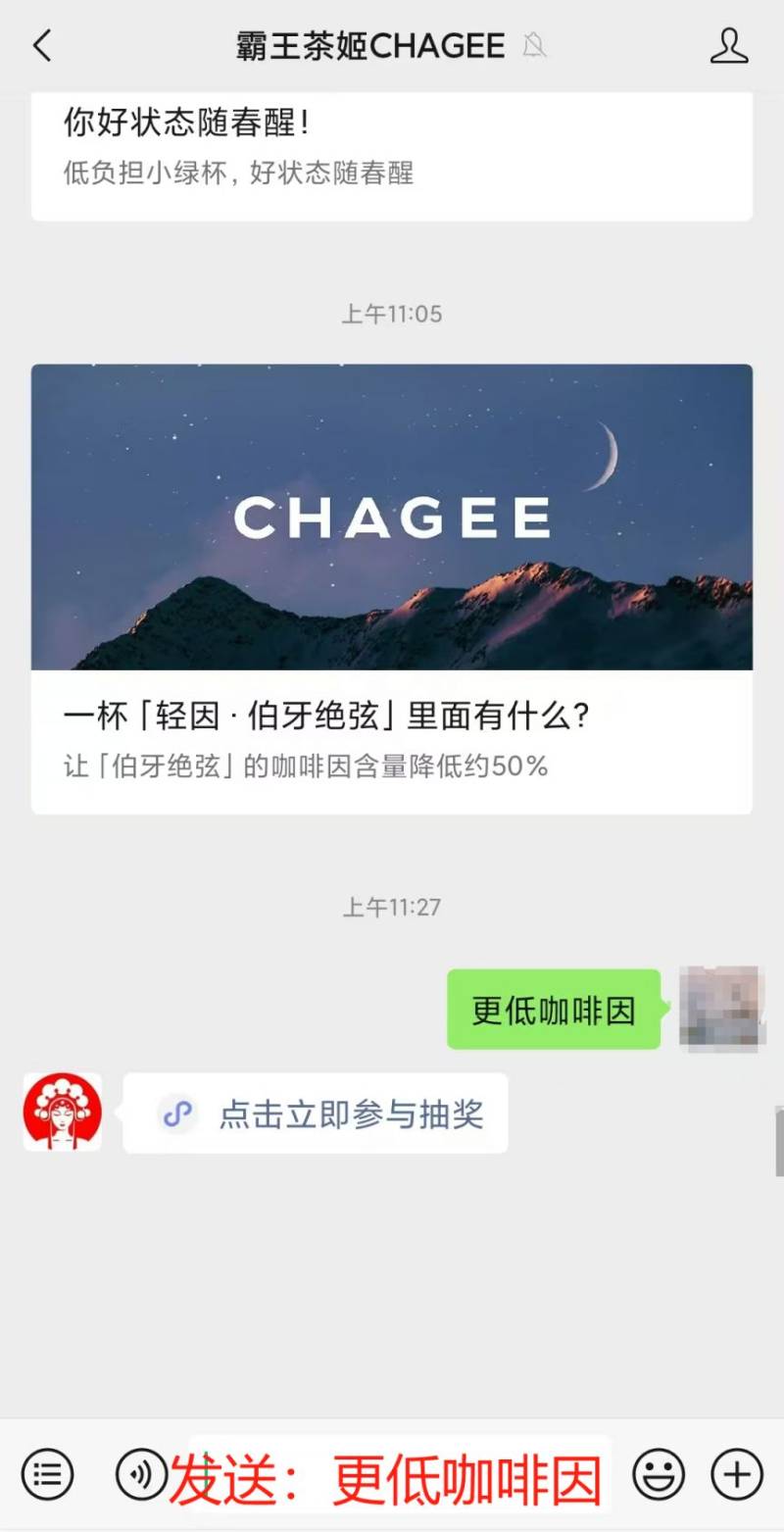This screenshot has width=784, height=1532.
Task: Open the plus attachment menu
Action: pyautogui.click(x=736, y=1473)
